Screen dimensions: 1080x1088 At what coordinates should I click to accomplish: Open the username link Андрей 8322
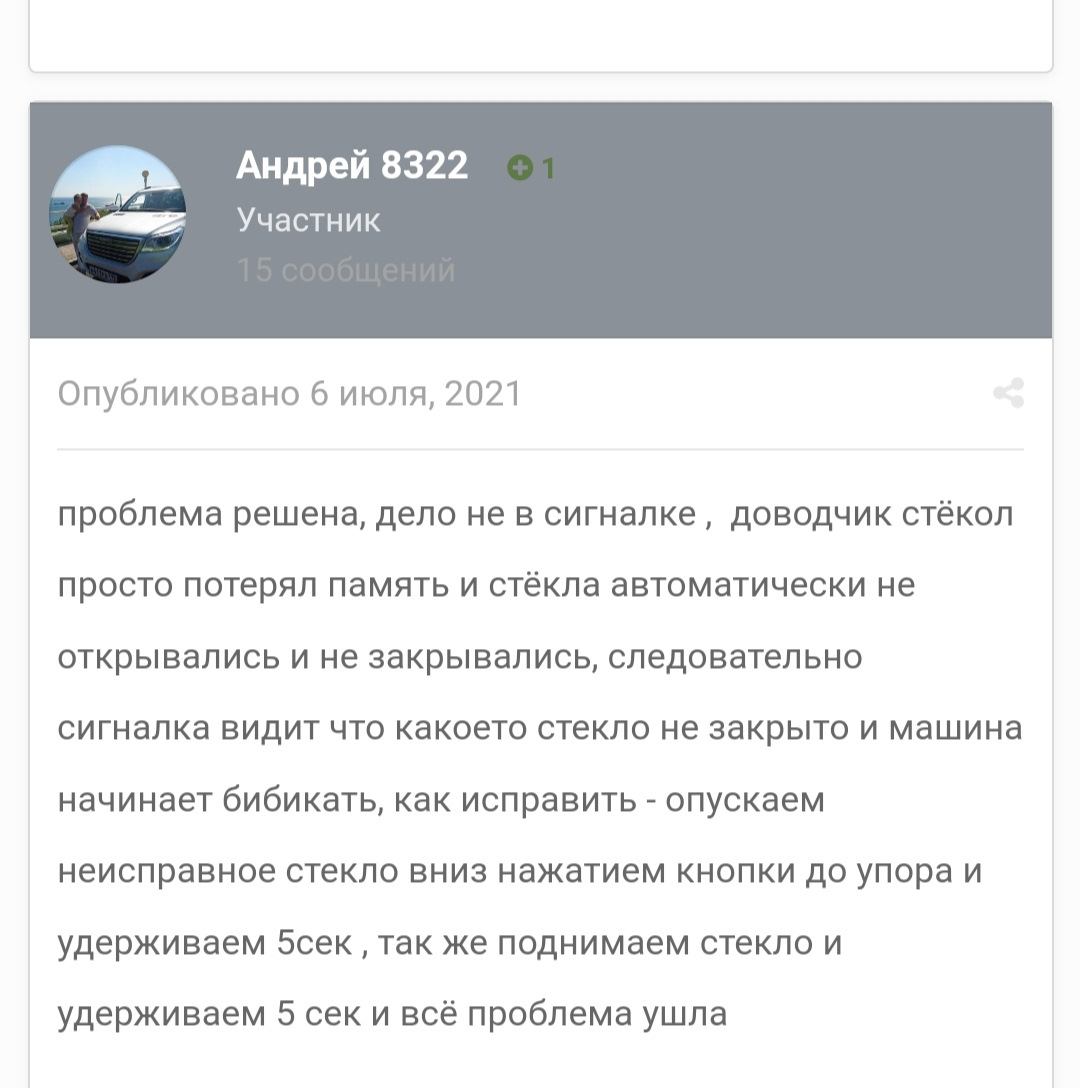pos(352,165)
